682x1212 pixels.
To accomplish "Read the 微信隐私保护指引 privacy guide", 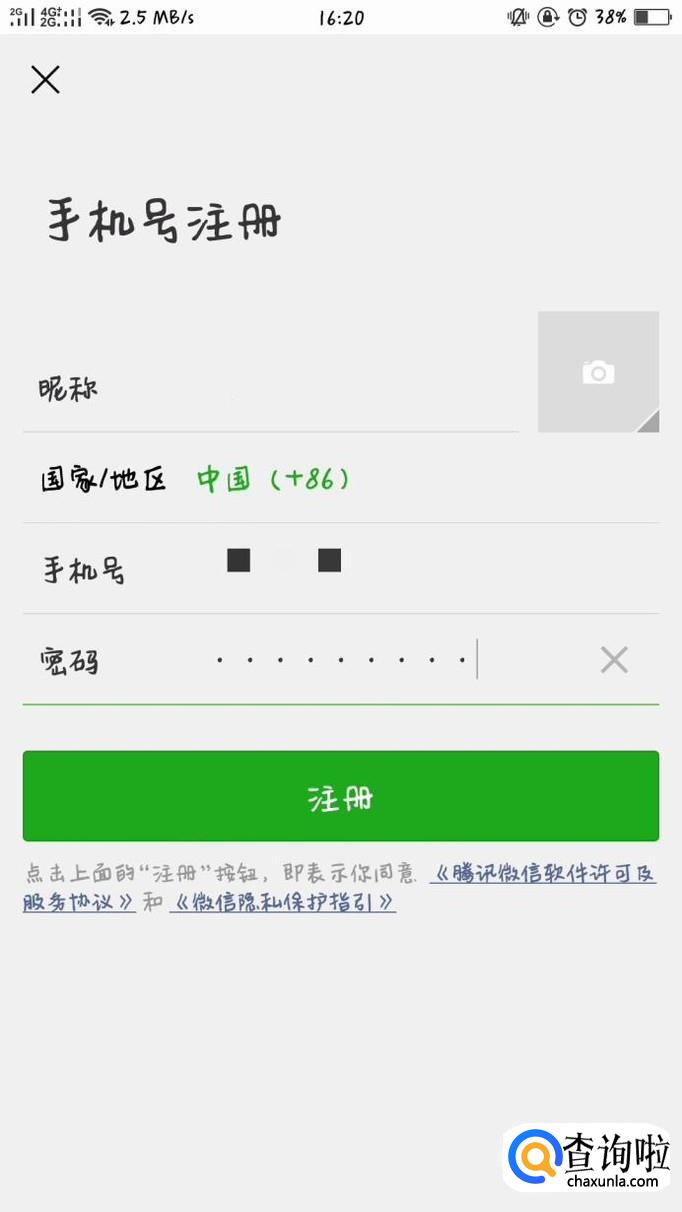I will click(x=283, y=902).
